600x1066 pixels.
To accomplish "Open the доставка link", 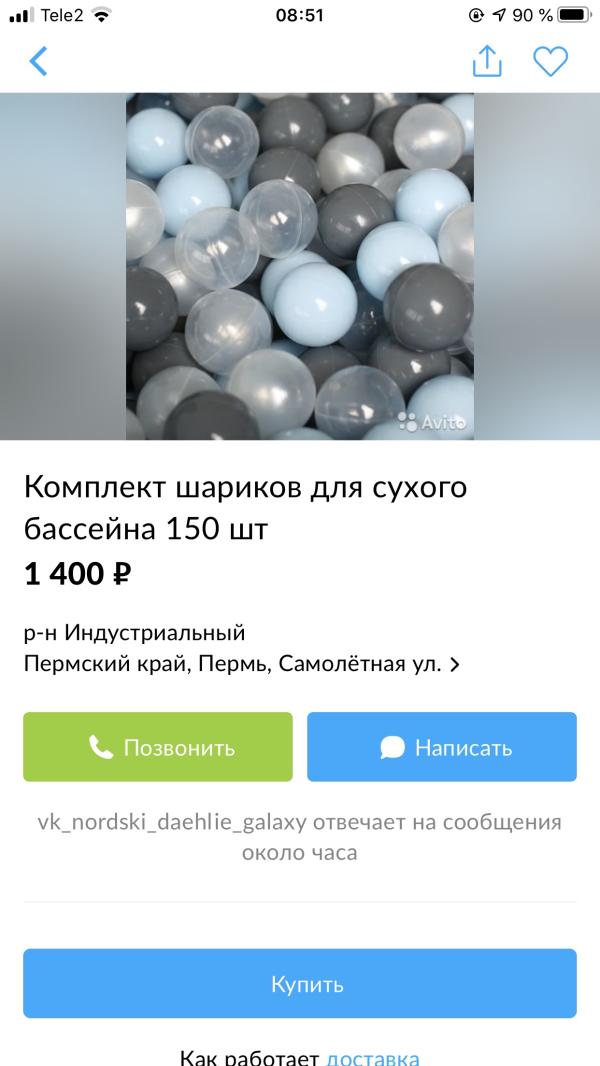I will [x=373, y=1057].
